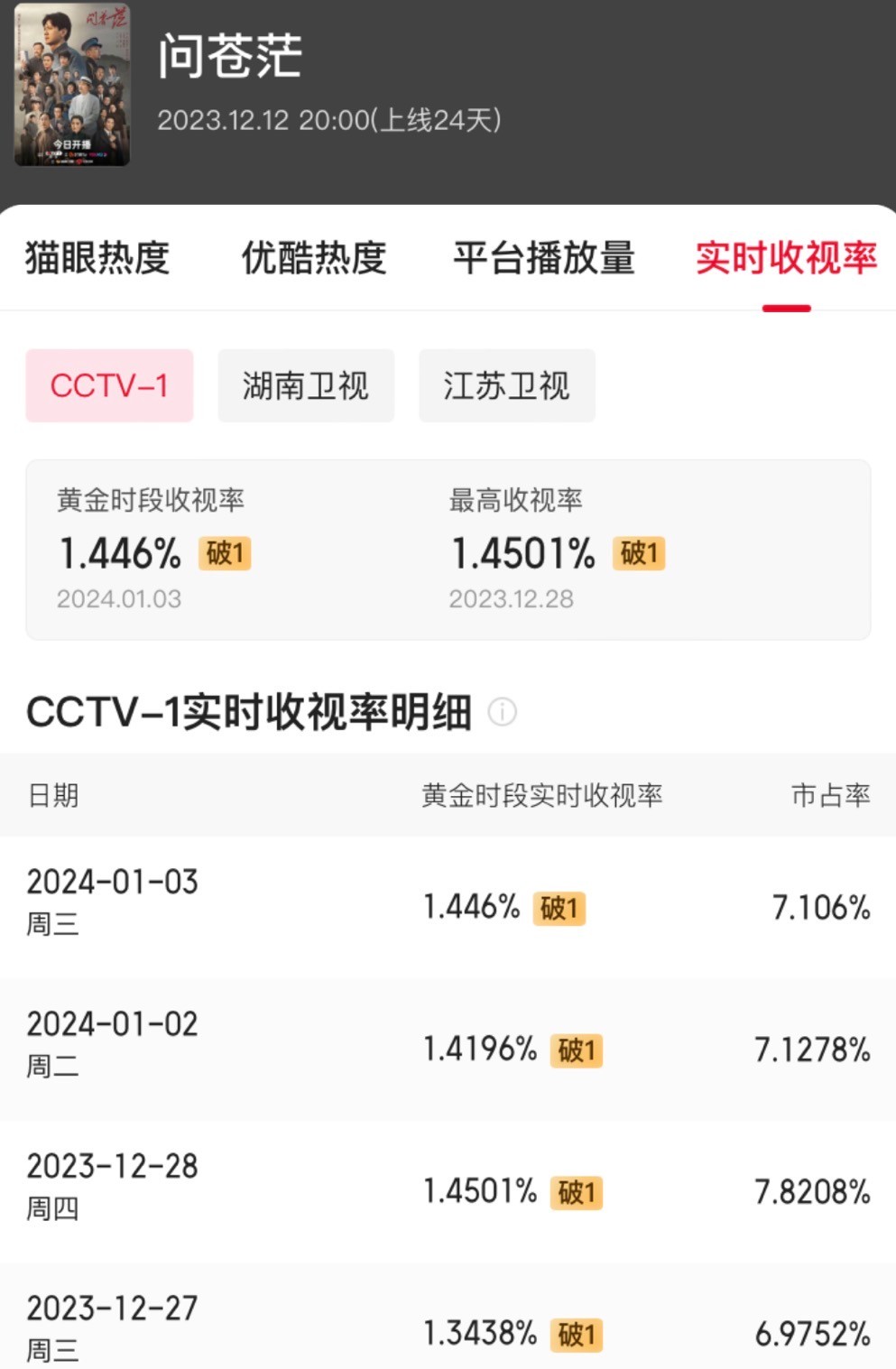Open the info icon beside CCTV-1实时收视率明细
This screenshot has height=1369, width=896.
pos(502,714)
